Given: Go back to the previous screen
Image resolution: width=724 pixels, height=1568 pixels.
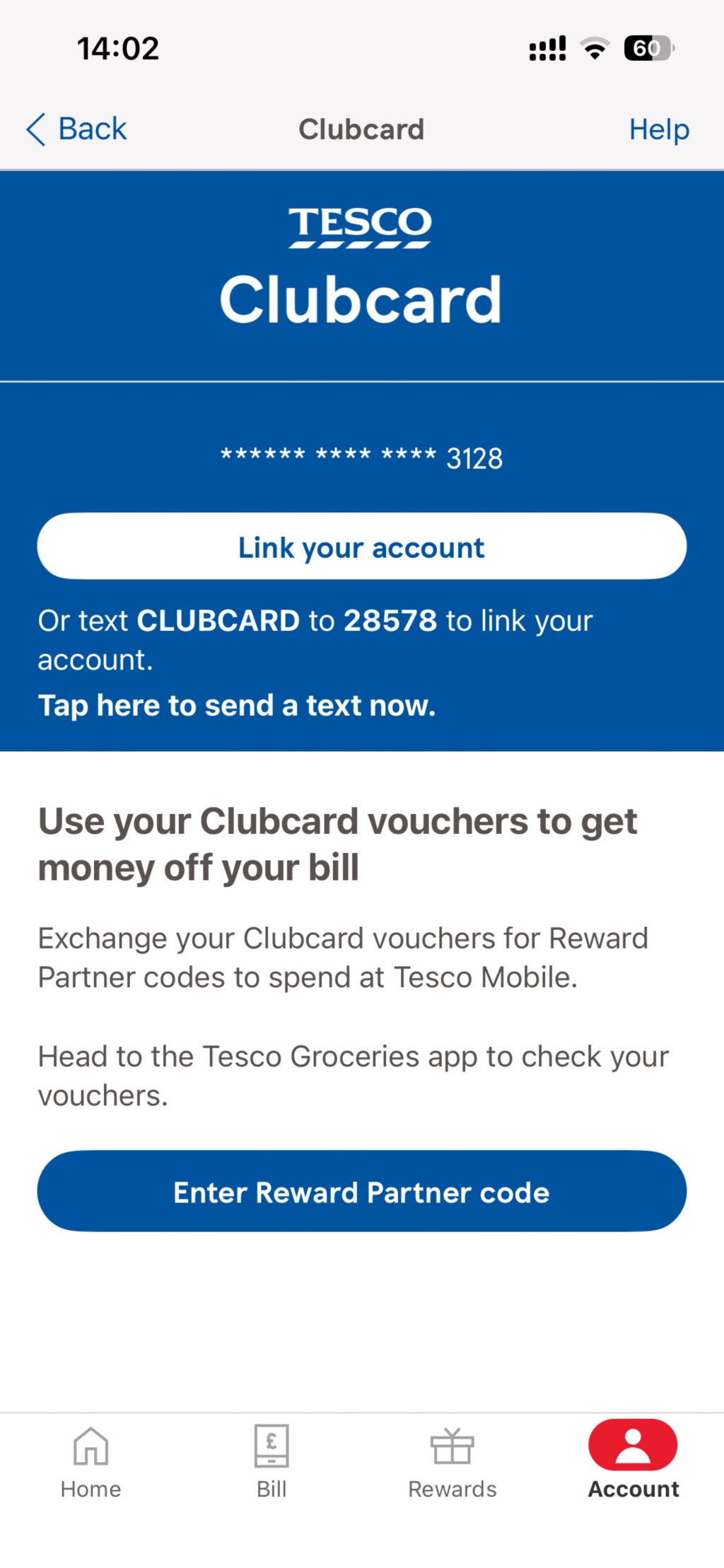Looking at the screenshot, I should coord(76,129).
